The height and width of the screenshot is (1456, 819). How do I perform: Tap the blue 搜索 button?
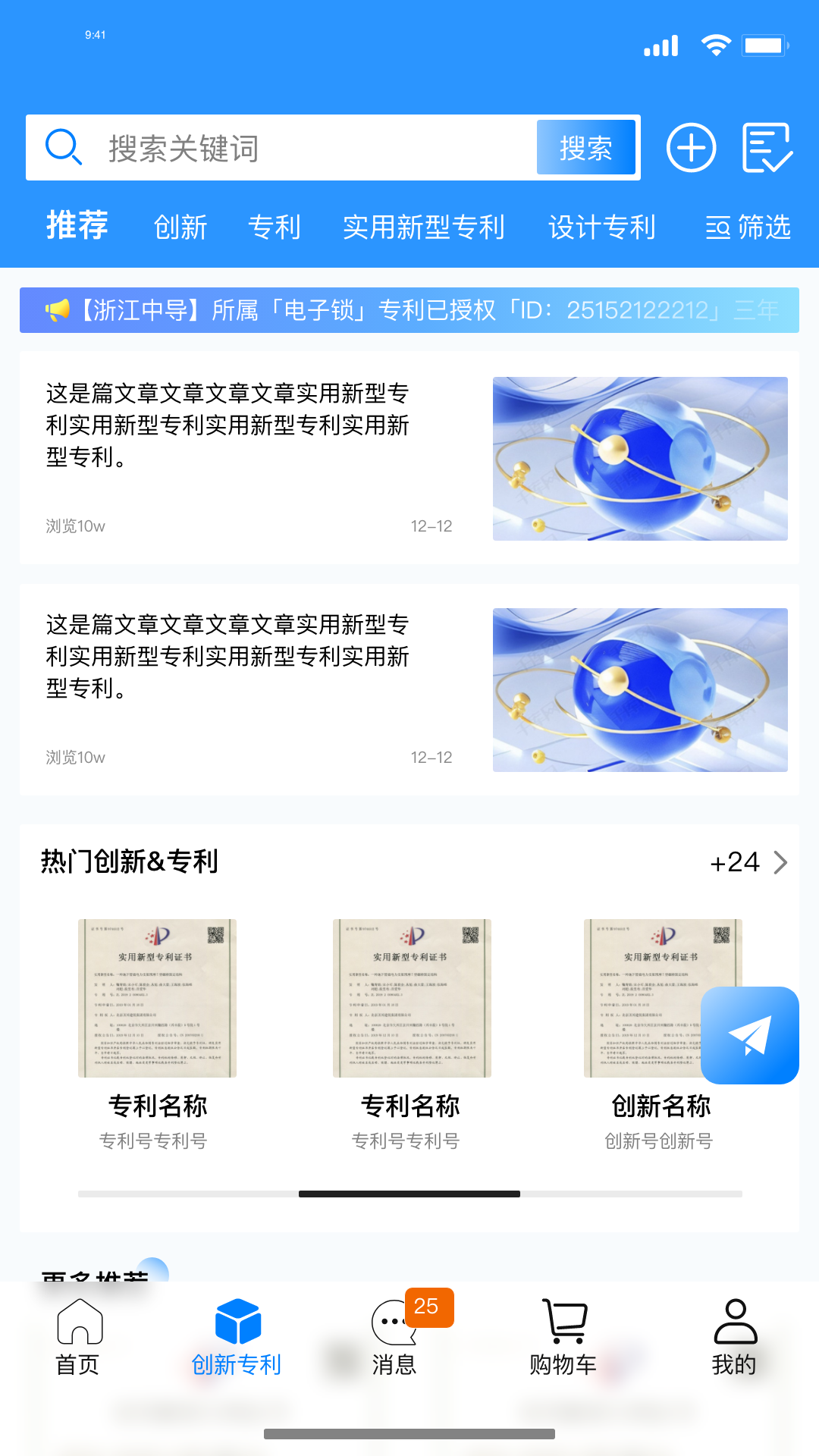(x=585, y=148)
